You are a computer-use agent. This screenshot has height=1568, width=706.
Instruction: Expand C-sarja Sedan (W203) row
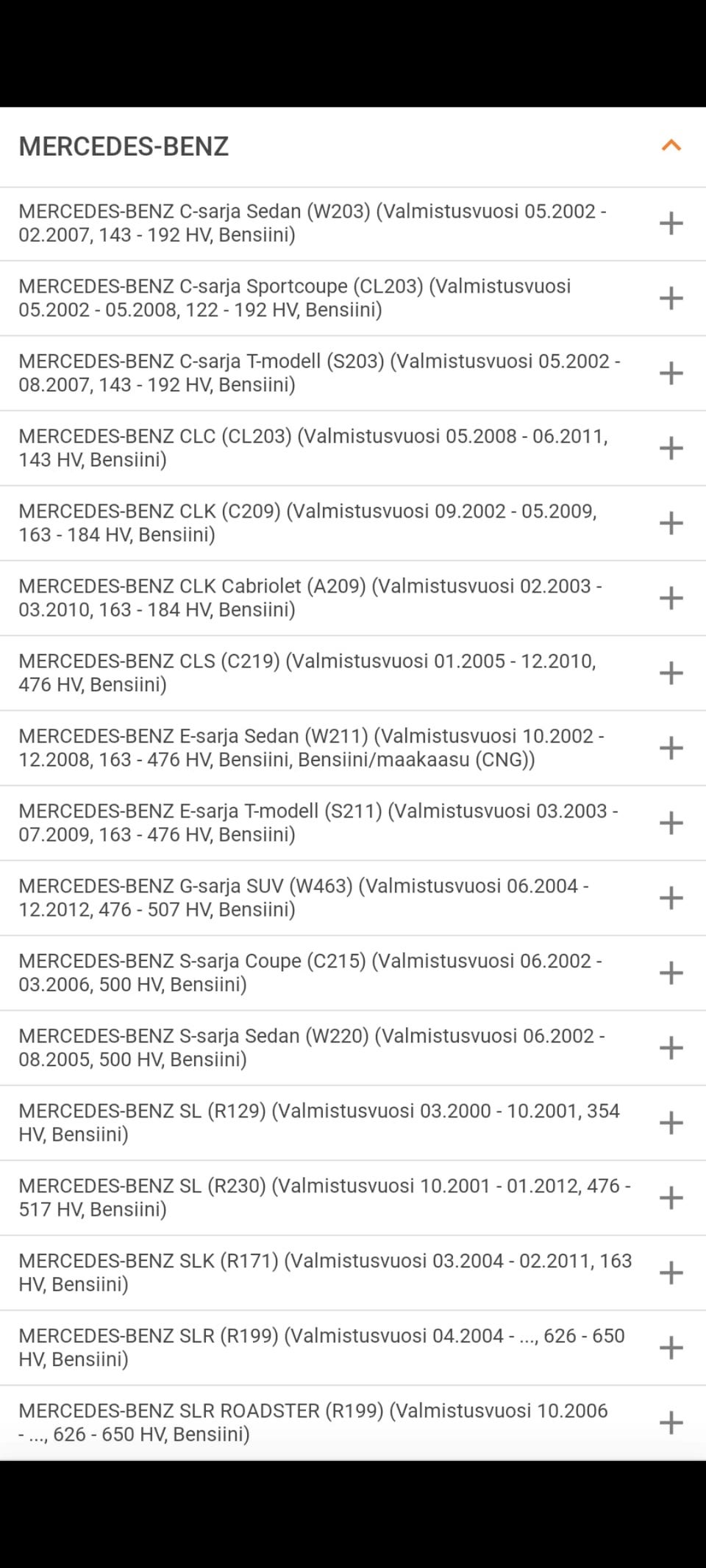[x=671, y=223]
